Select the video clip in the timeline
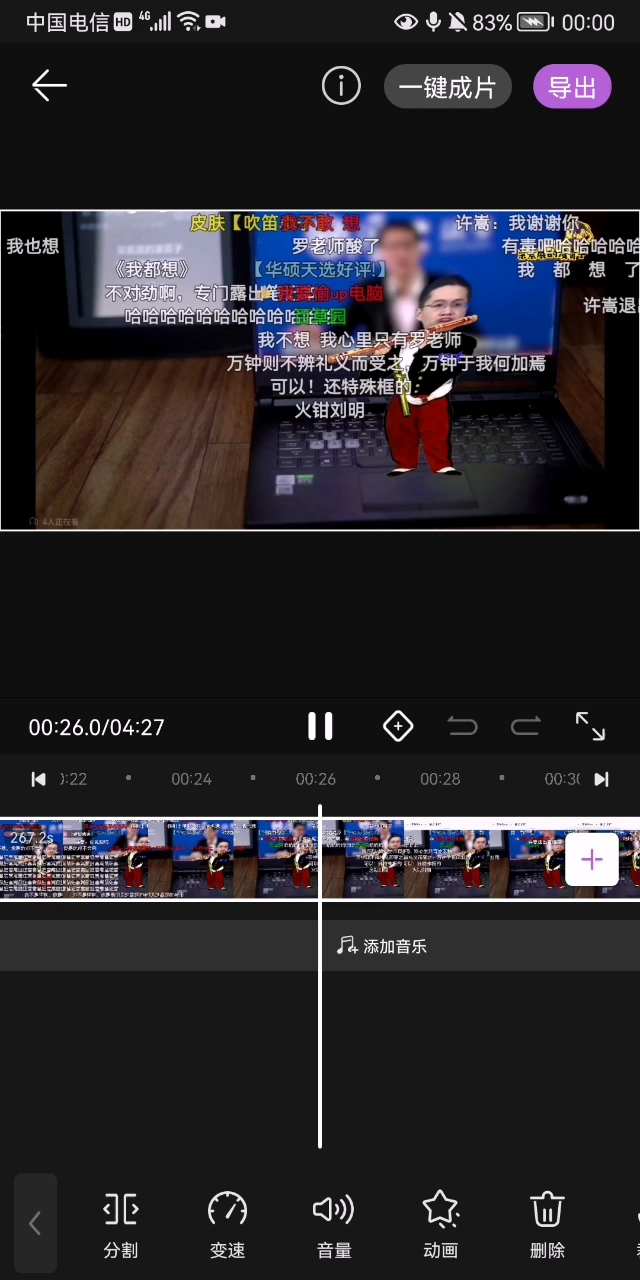Image resolution: width=640 pixels, height=1280 pixels. [x=160, y=858]
